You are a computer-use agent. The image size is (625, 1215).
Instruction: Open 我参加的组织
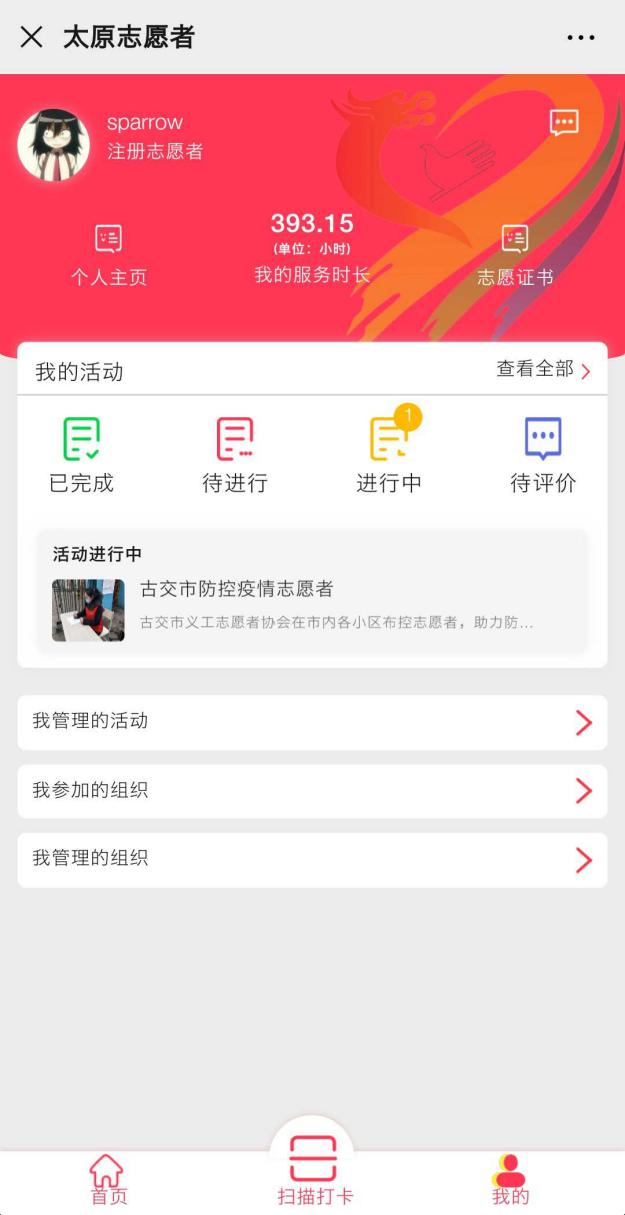point(312,791)
